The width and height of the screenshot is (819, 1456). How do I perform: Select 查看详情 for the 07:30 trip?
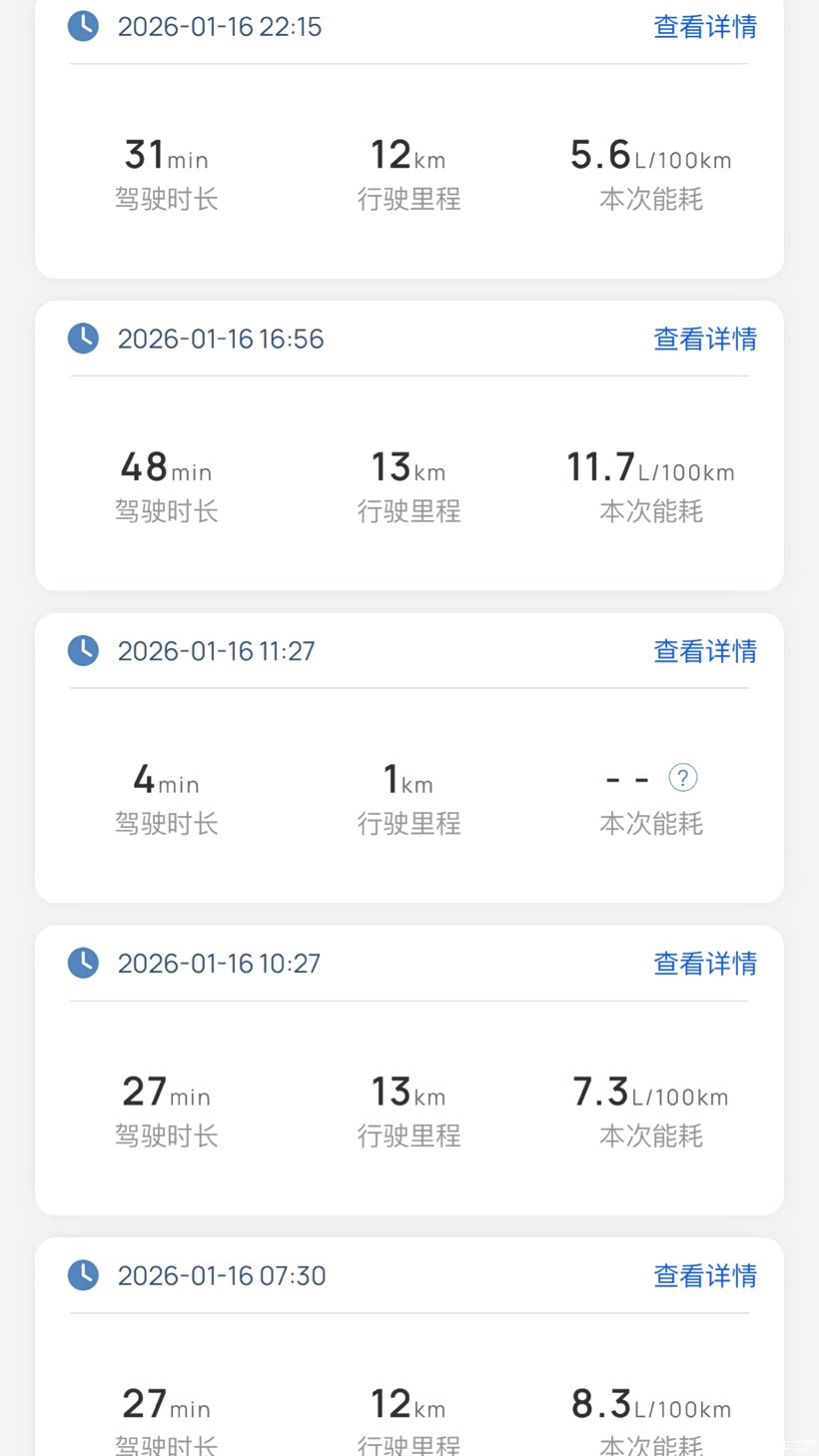click(x=704, y=1276)
